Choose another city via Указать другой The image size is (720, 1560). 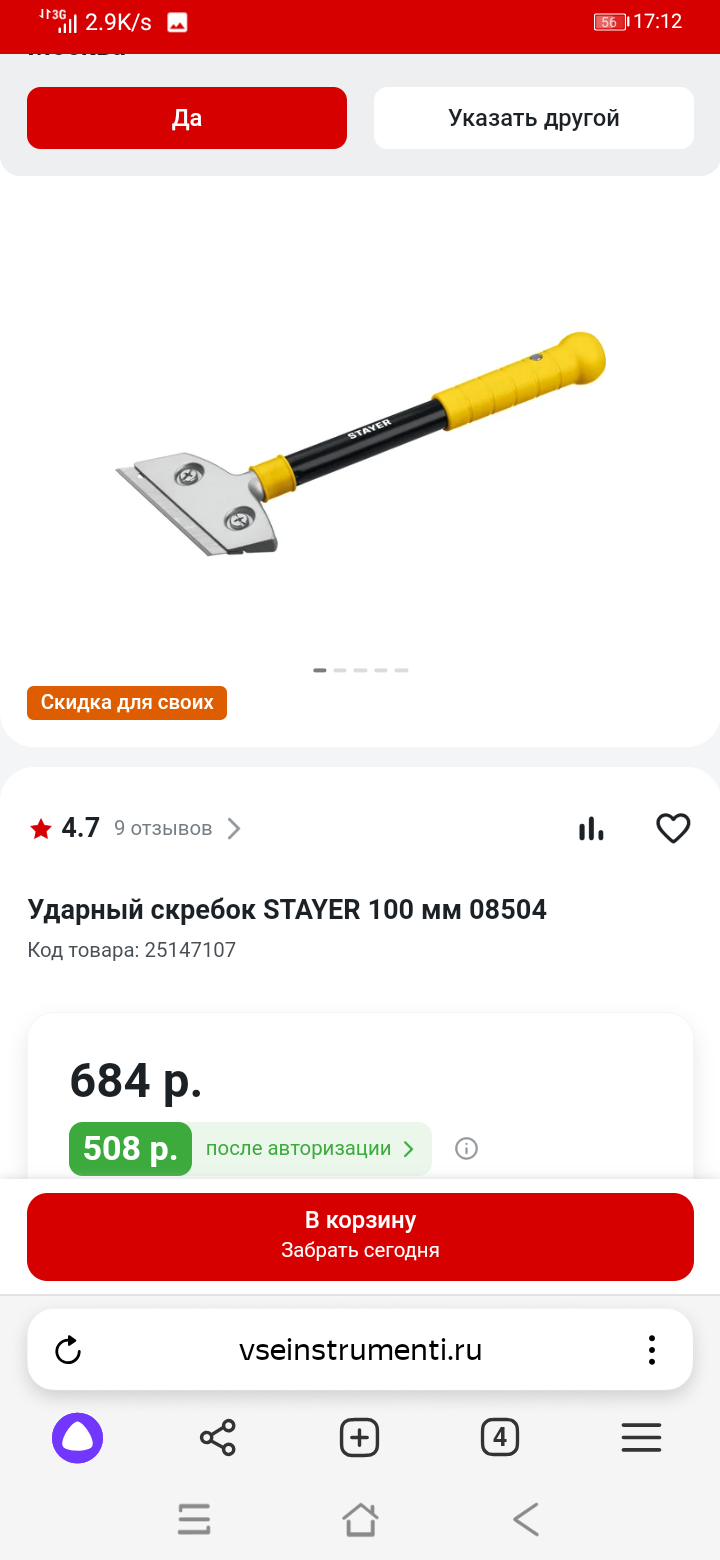click(x=534, y=118)
